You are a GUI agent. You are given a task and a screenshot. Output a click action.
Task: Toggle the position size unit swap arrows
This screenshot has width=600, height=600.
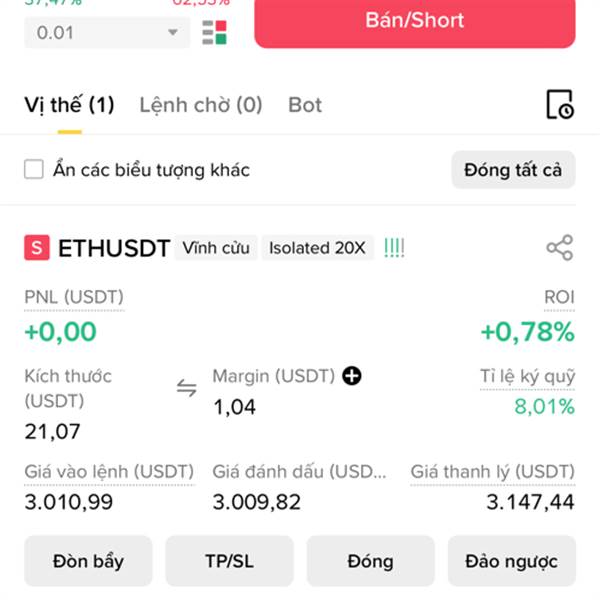point(187,388)
